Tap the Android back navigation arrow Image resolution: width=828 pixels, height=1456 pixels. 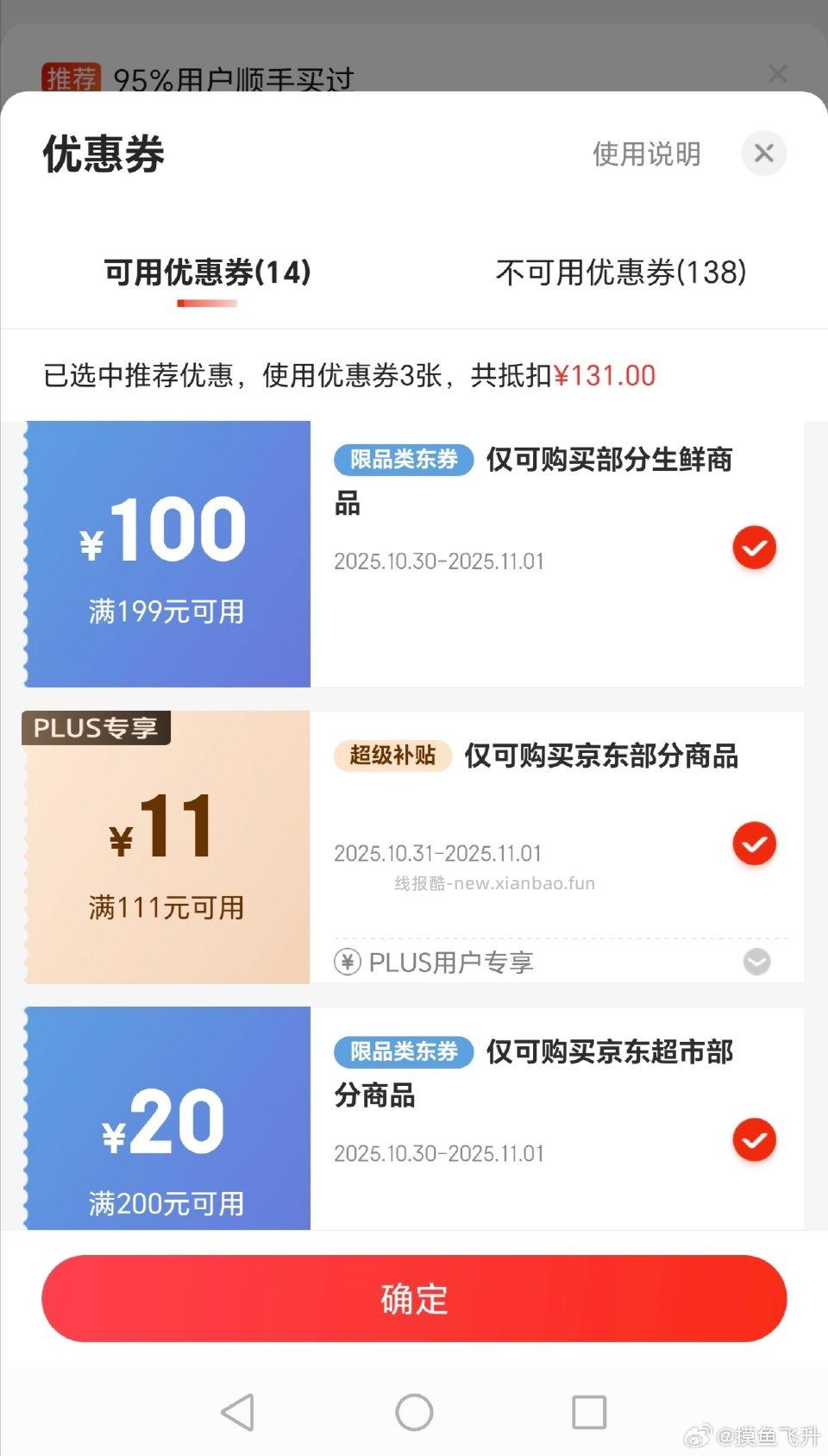(x=238, y=1412)
